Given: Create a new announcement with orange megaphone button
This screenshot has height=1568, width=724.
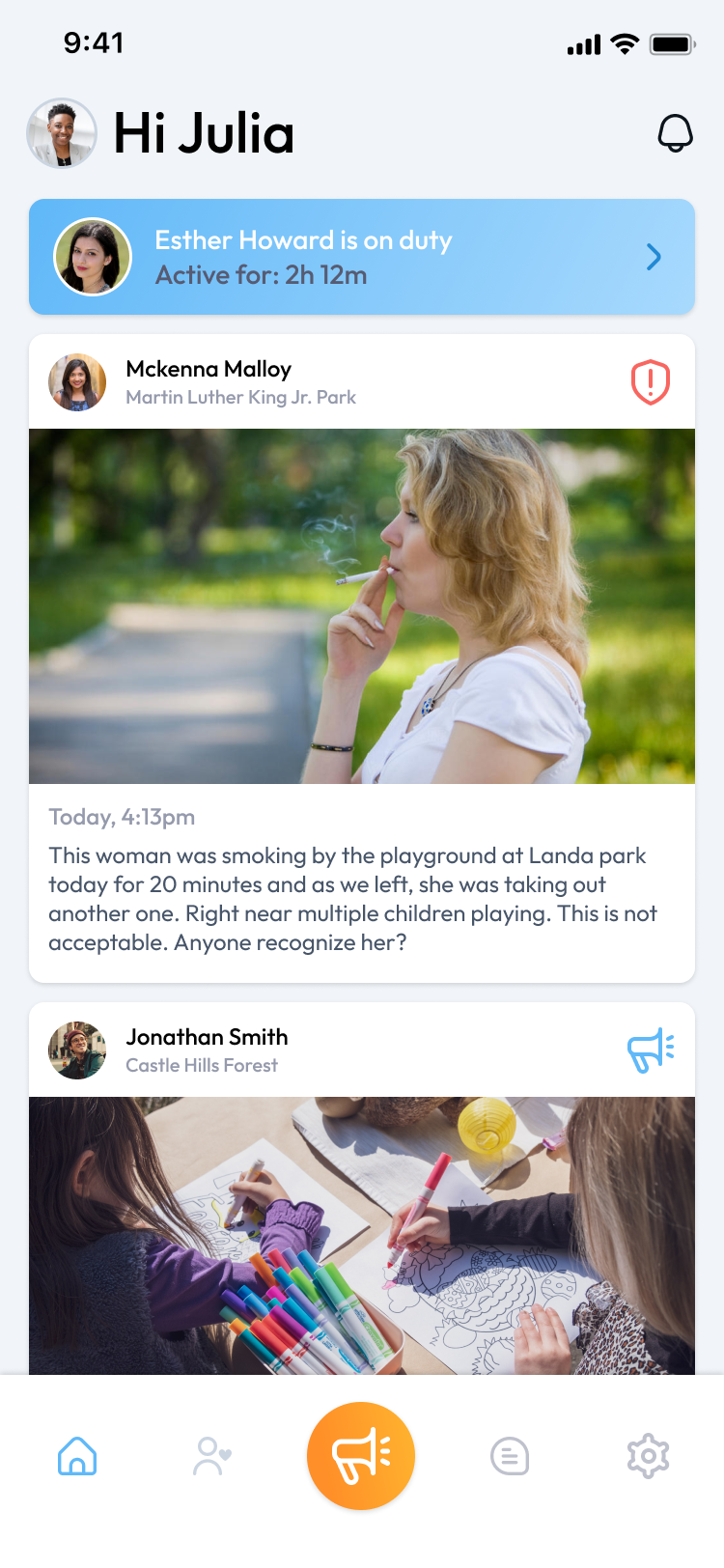Looking at the screenshot, I should pyautogui.click(x=361, y=1456).
